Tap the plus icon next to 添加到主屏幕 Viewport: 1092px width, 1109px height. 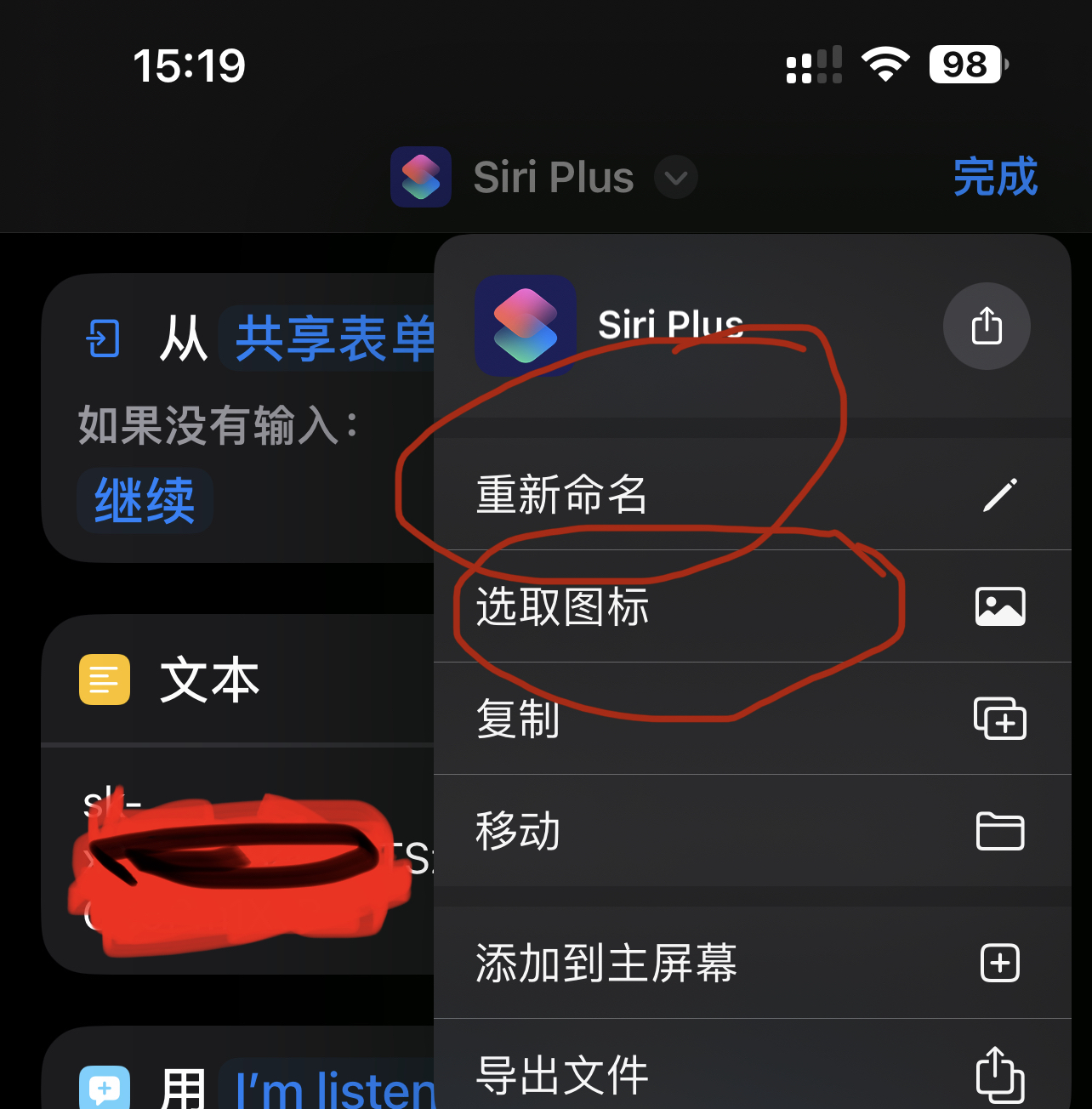coord(1000,962)
